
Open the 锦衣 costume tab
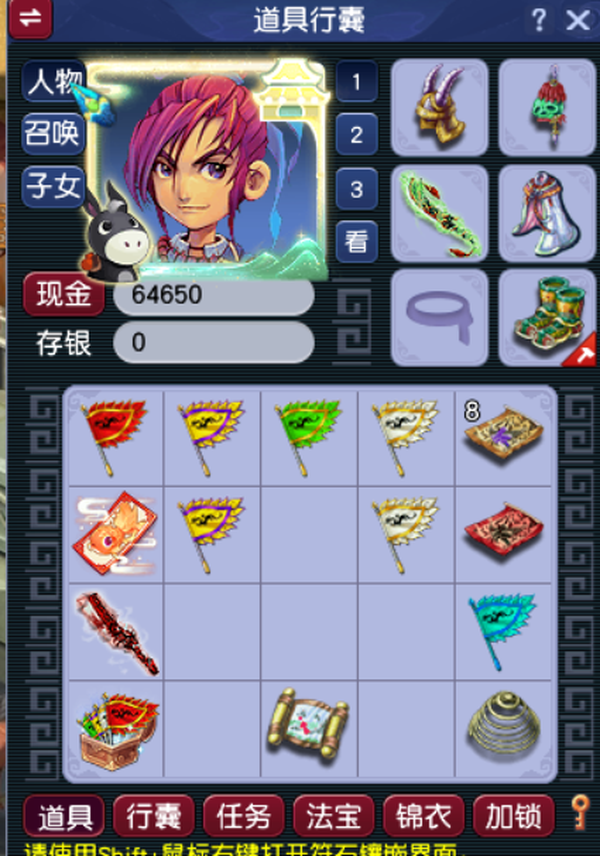click(424, 816)
